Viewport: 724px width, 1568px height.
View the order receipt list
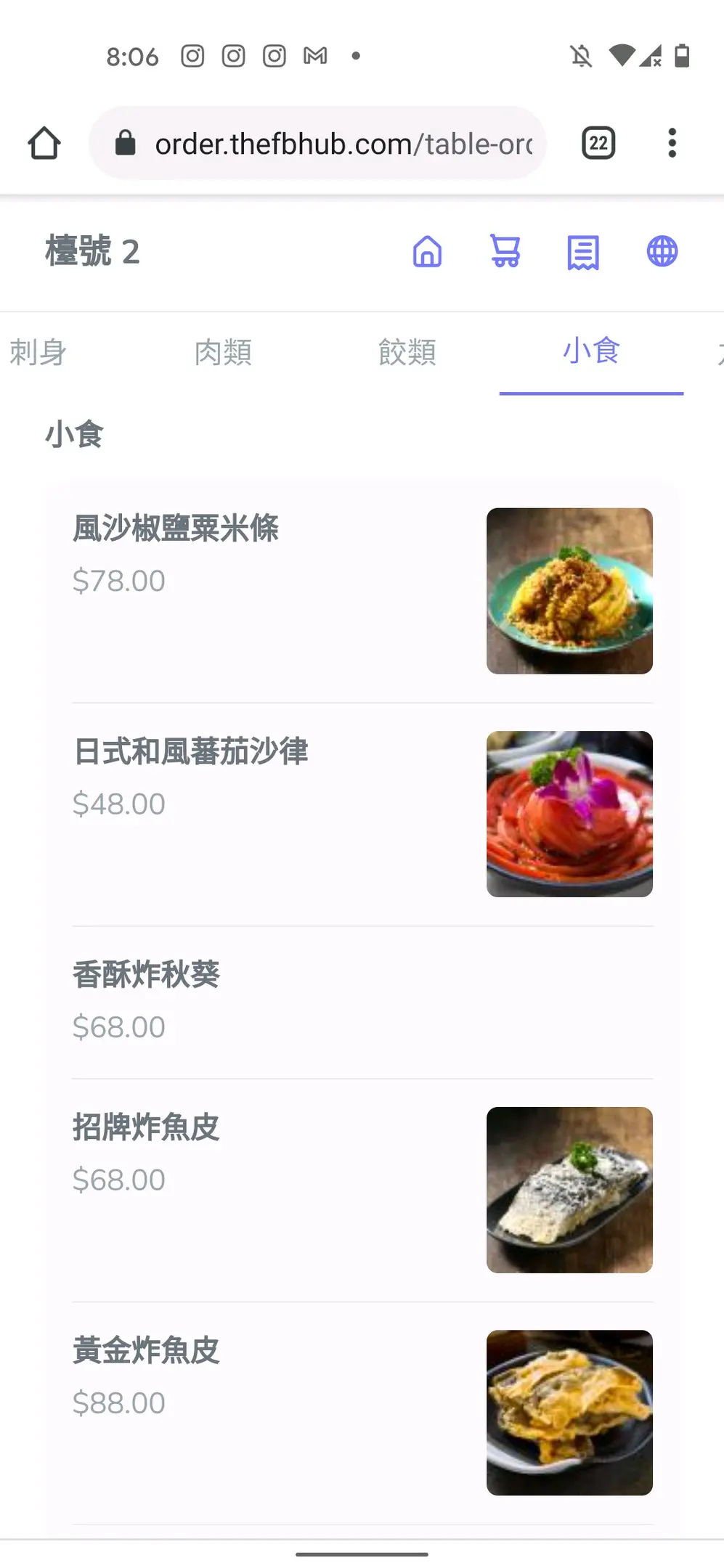coord(583,252)
